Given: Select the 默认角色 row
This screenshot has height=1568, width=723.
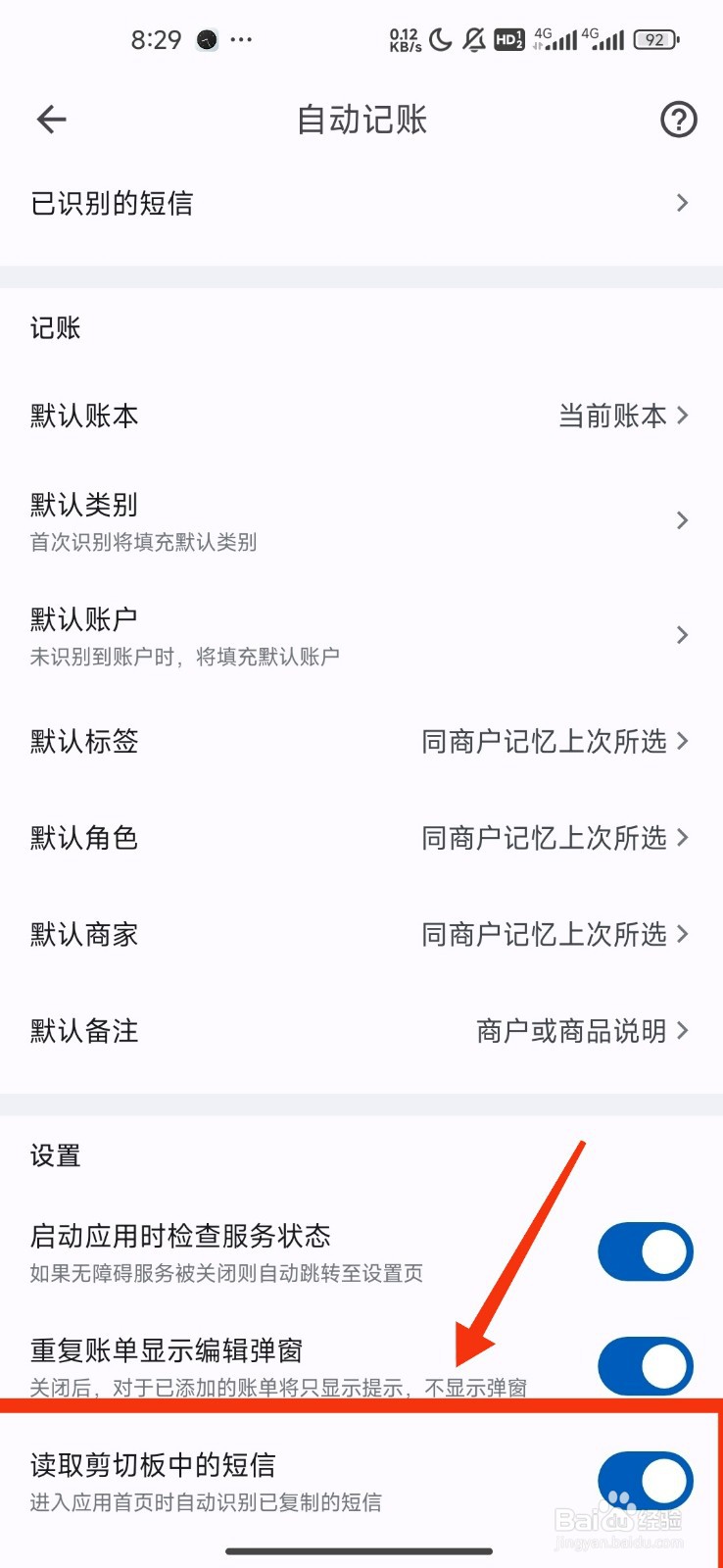Looking at the screenshot, I should point(361,838).
